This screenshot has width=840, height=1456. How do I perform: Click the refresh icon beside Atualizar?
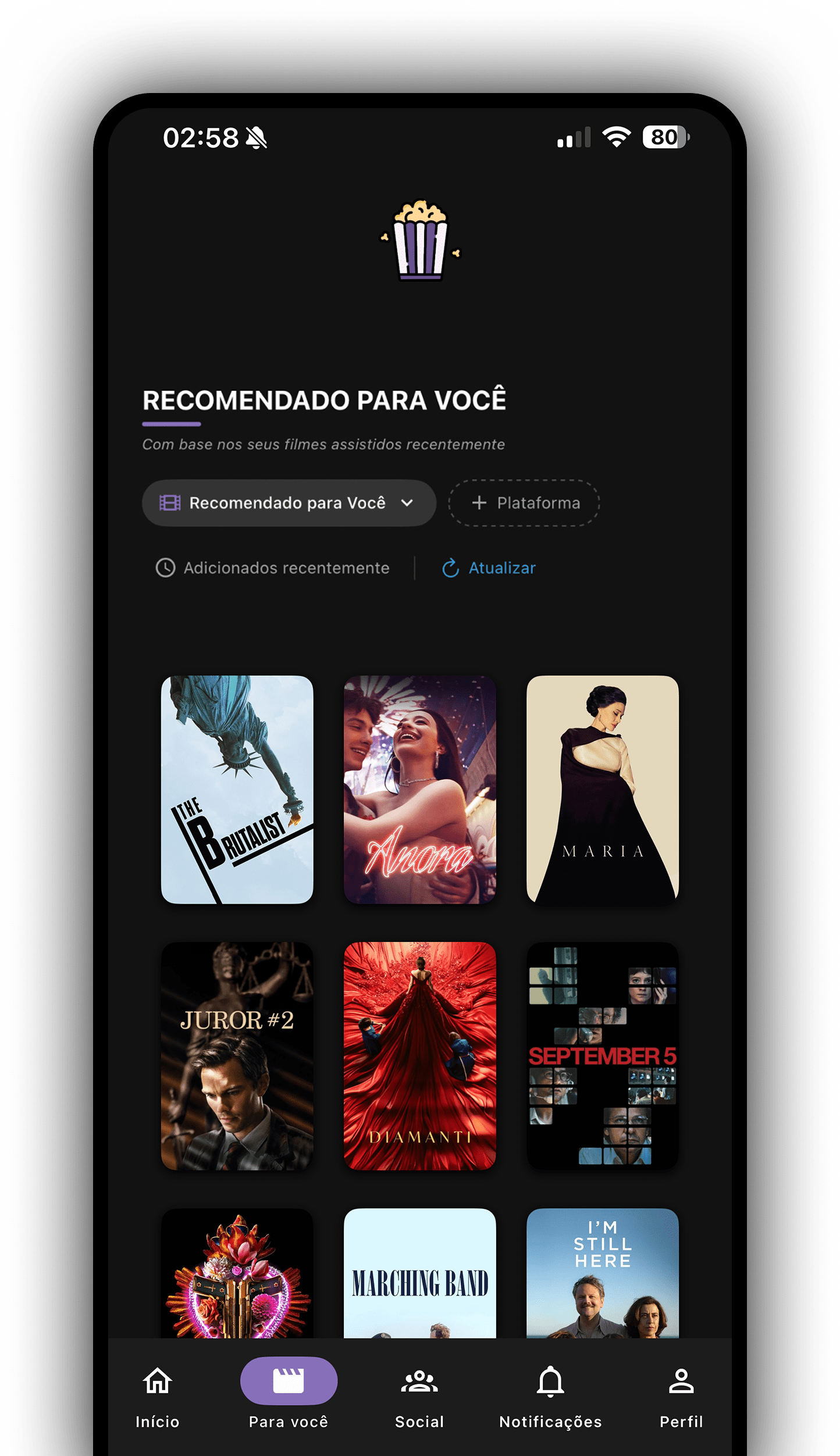[x=450, y=568]
